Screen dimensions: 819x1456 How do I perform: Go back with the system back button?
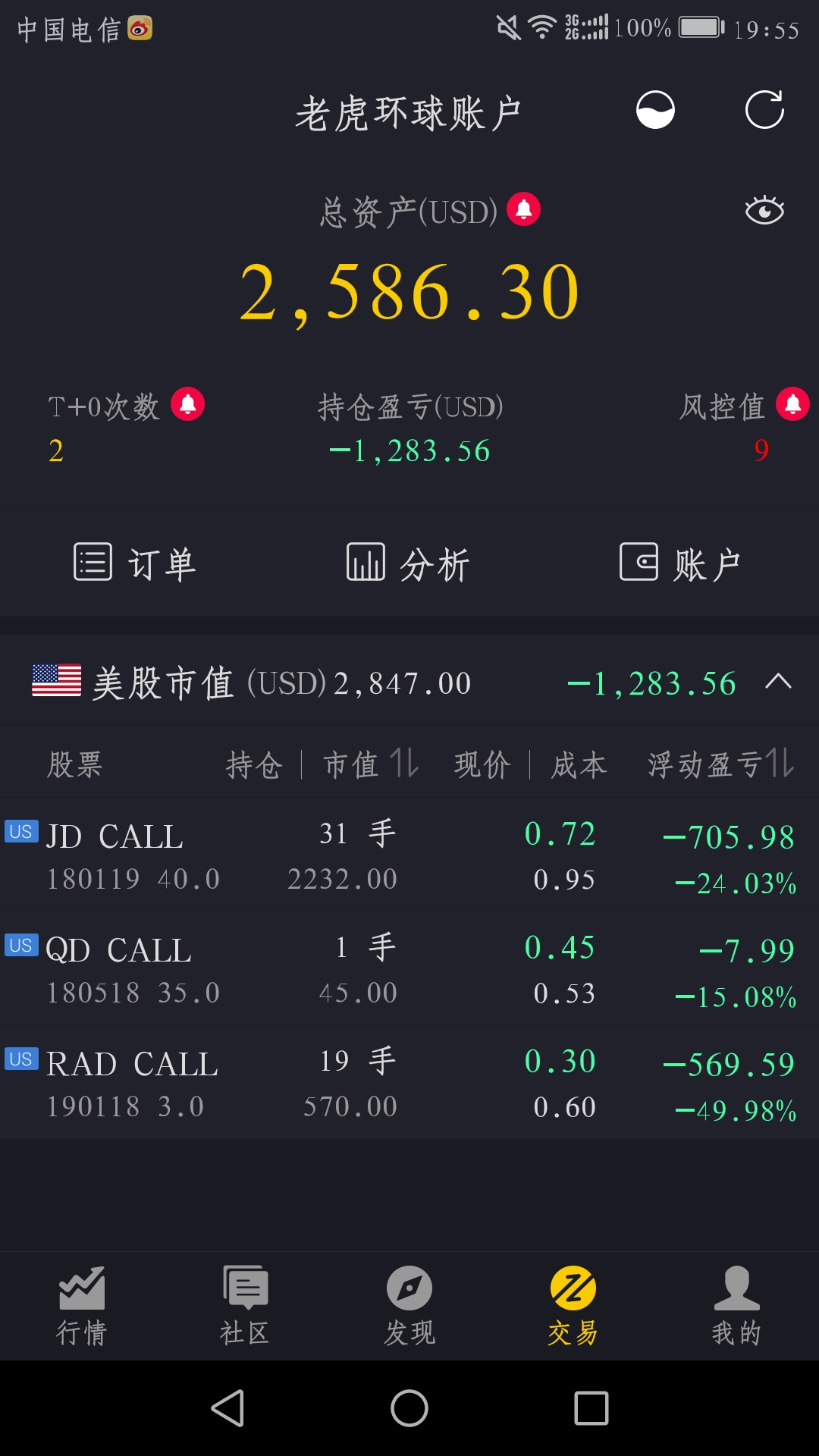(227, 1408)
